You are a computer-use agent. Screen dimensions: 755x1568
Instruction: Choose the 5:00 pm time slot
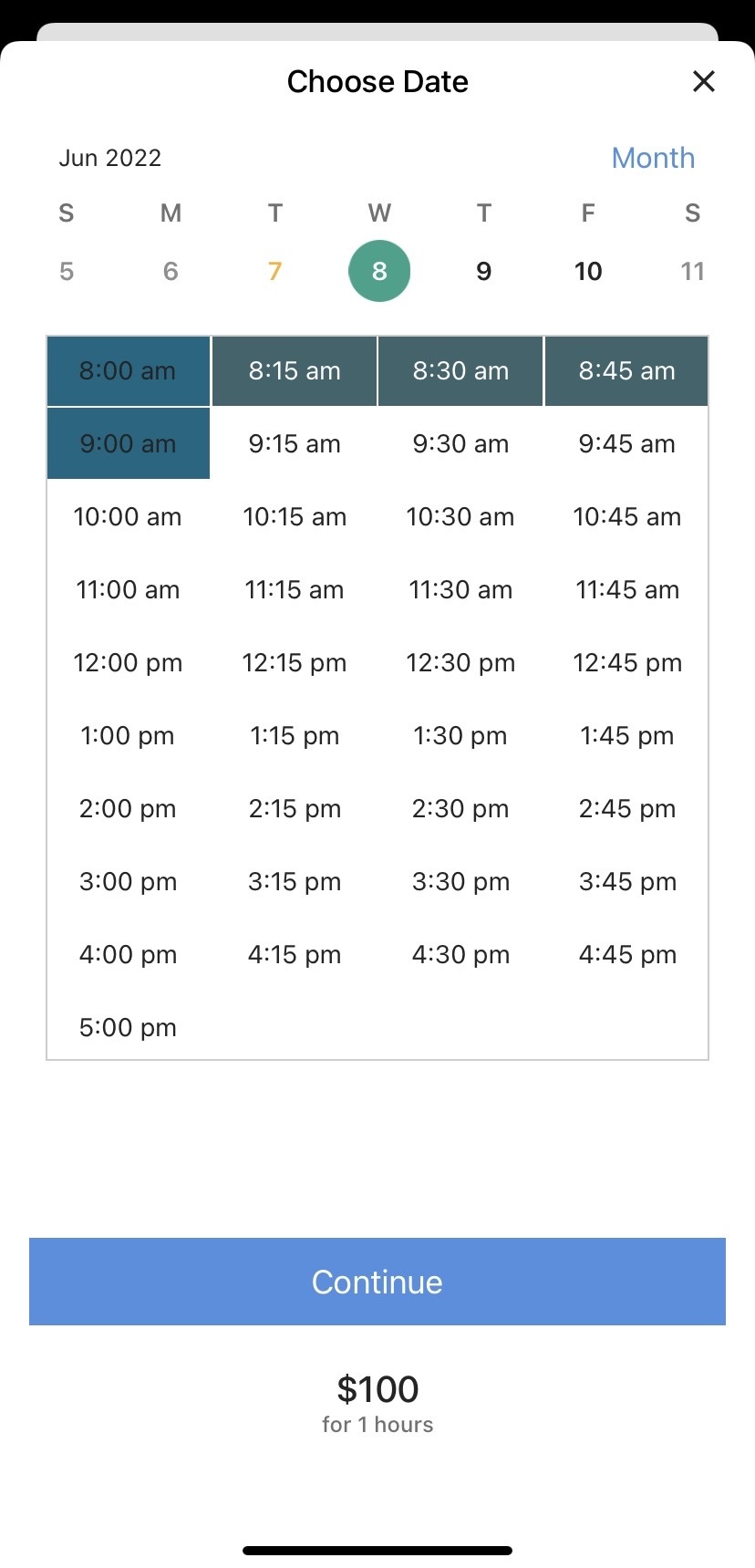tap(128, 1028)
